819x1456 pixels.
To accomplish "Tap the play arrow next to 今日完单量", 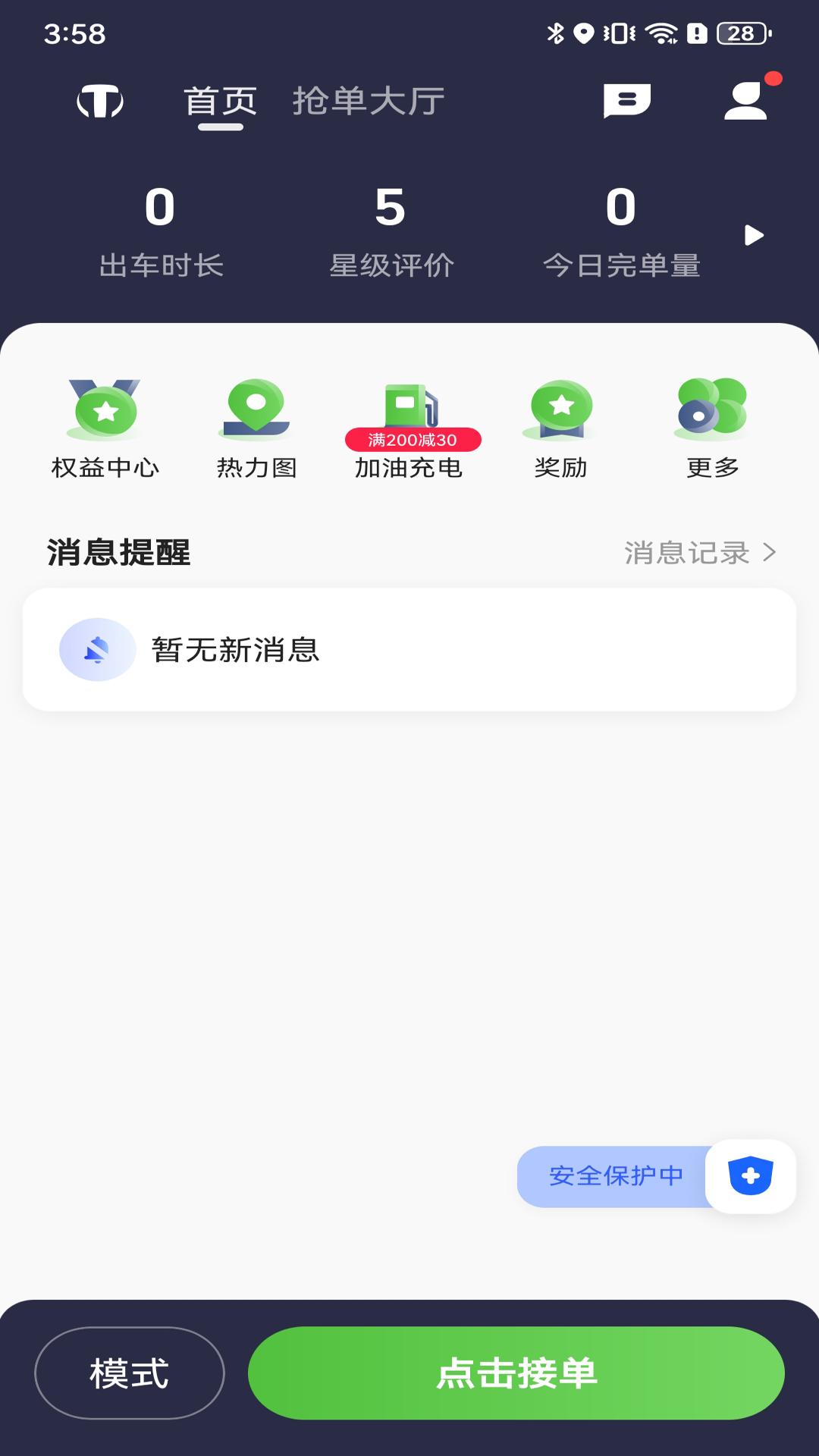I will coord(754,235).
